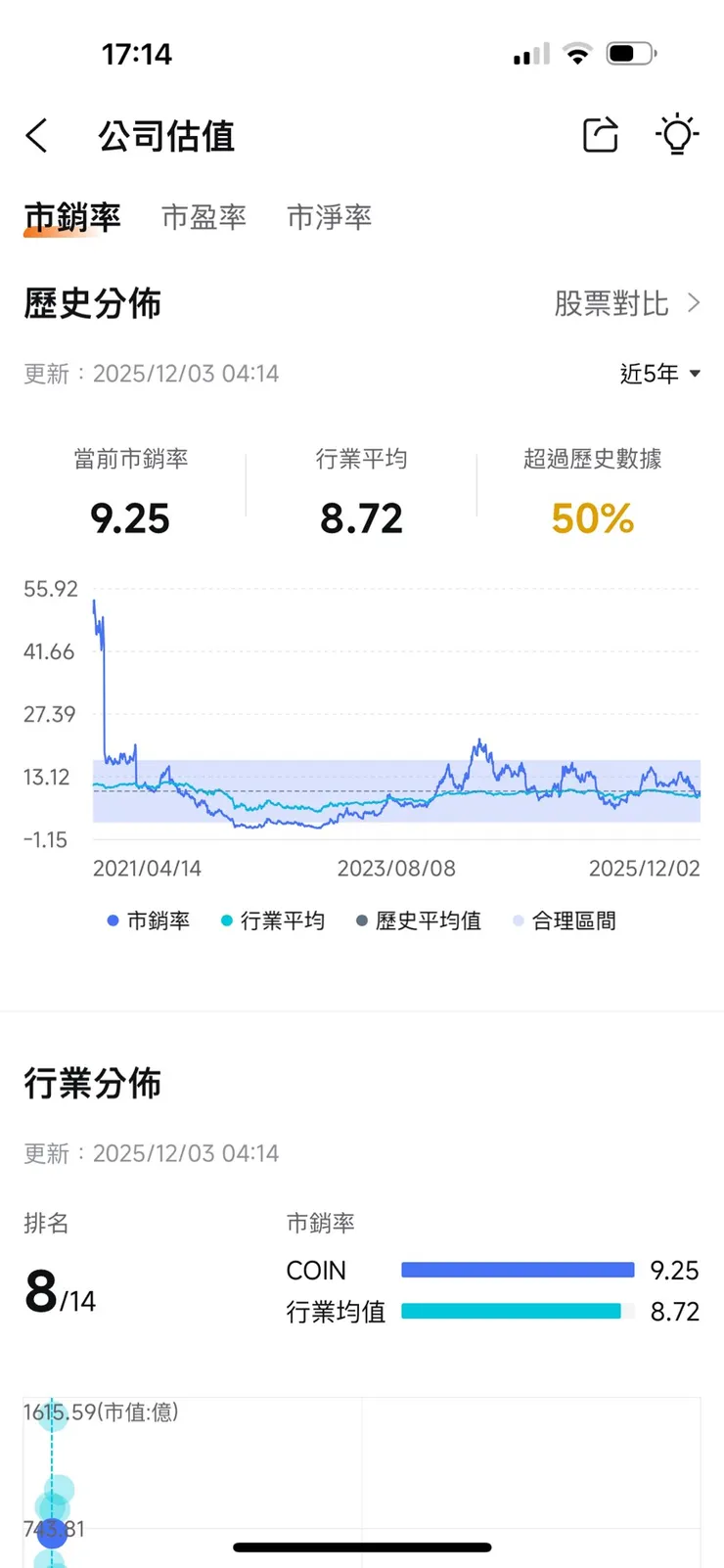Tap the COIN blue ratio bar
The width and height of the screenshot is (724, 1568).
coord(517,1269)
